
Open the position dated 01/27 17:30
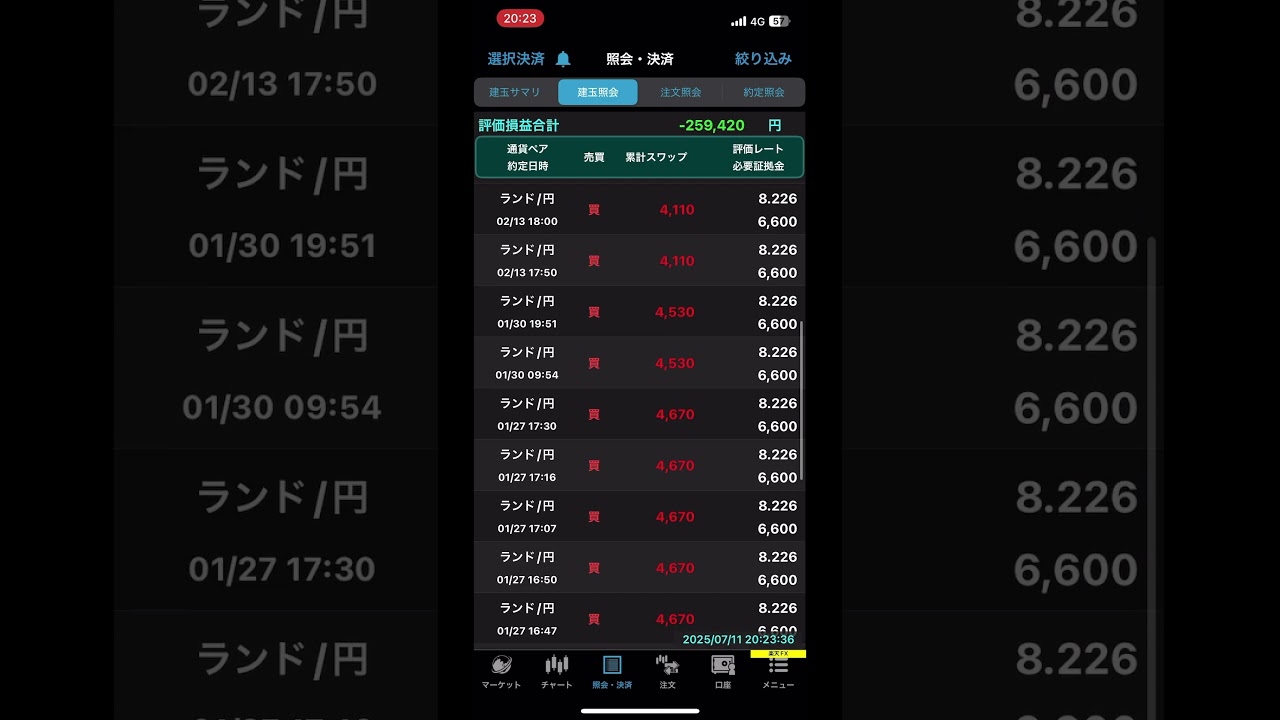(639, 414)
